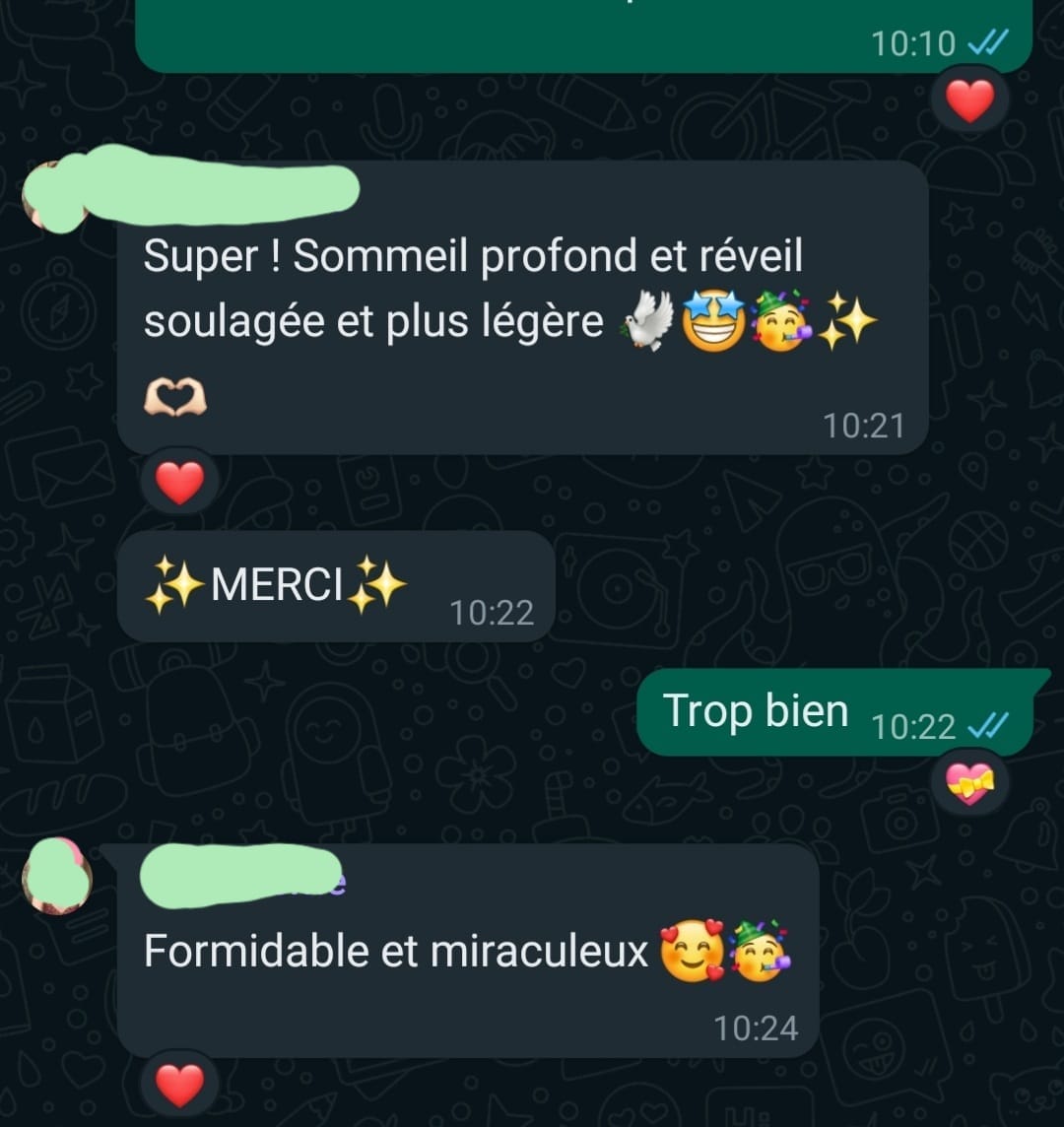Open avatar of the 'Sommeil profond' message sender
Viewport: 1064px width, 1127px height.
click(x=49, y=197)
